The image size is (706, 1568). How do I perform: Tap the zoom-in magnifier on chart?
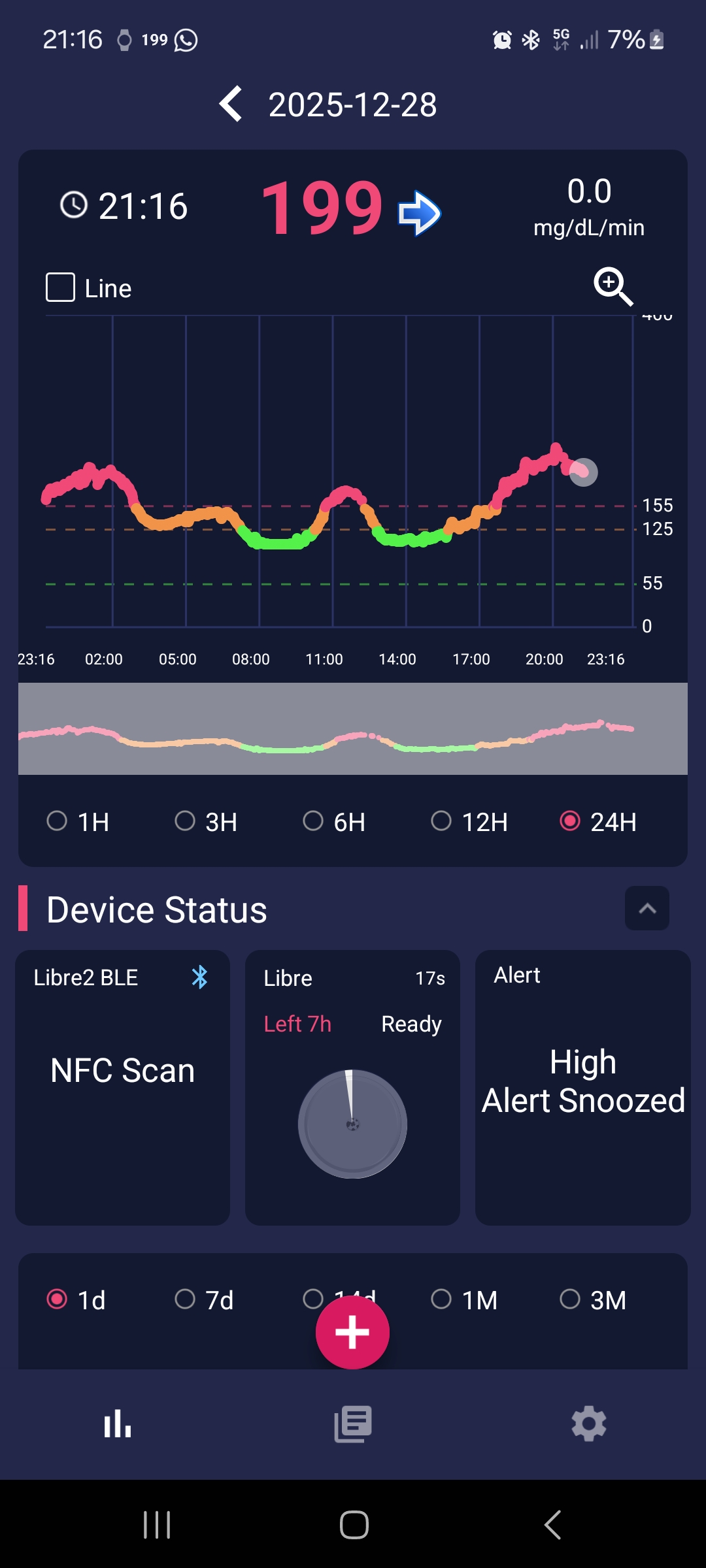[x=613, y=286]
